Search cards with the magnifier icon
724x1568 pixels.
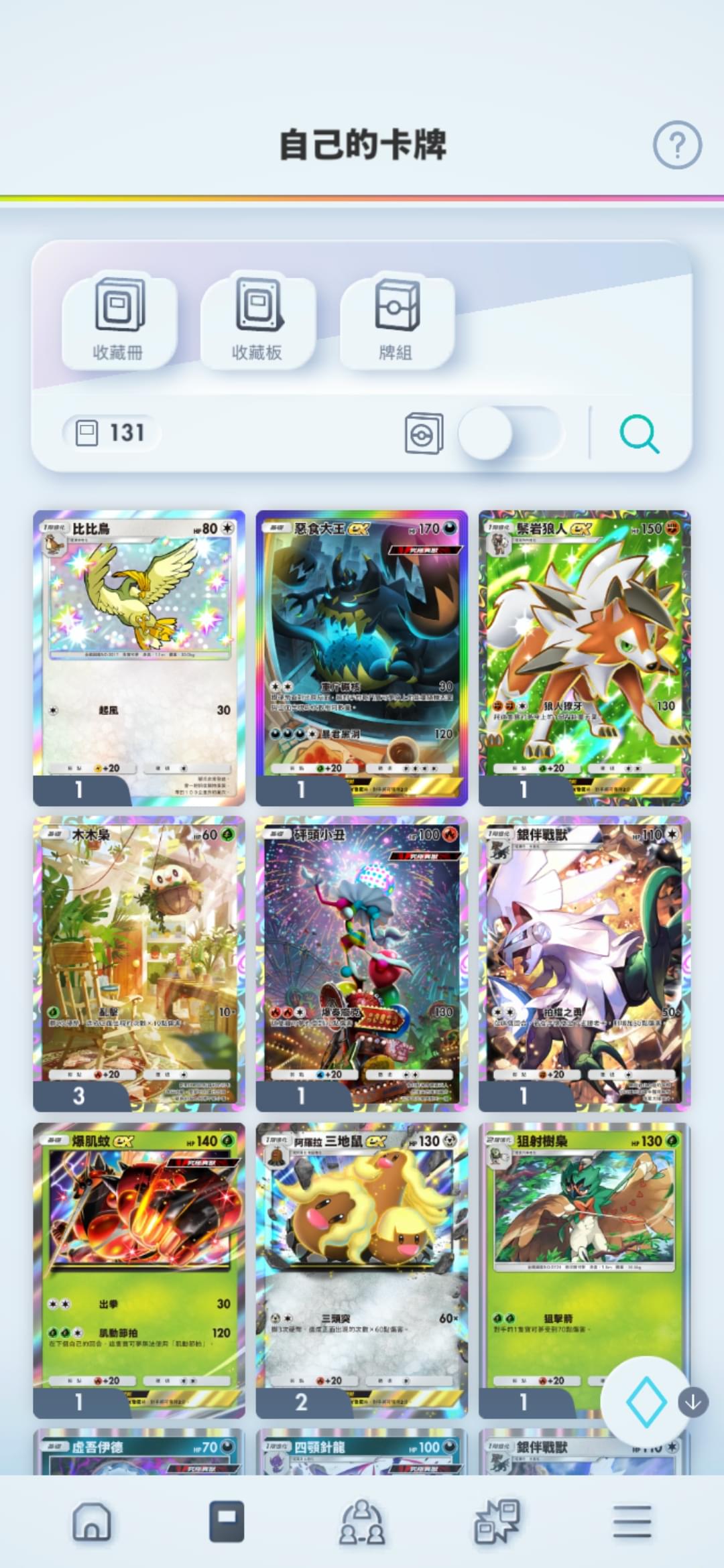point(639,434)
